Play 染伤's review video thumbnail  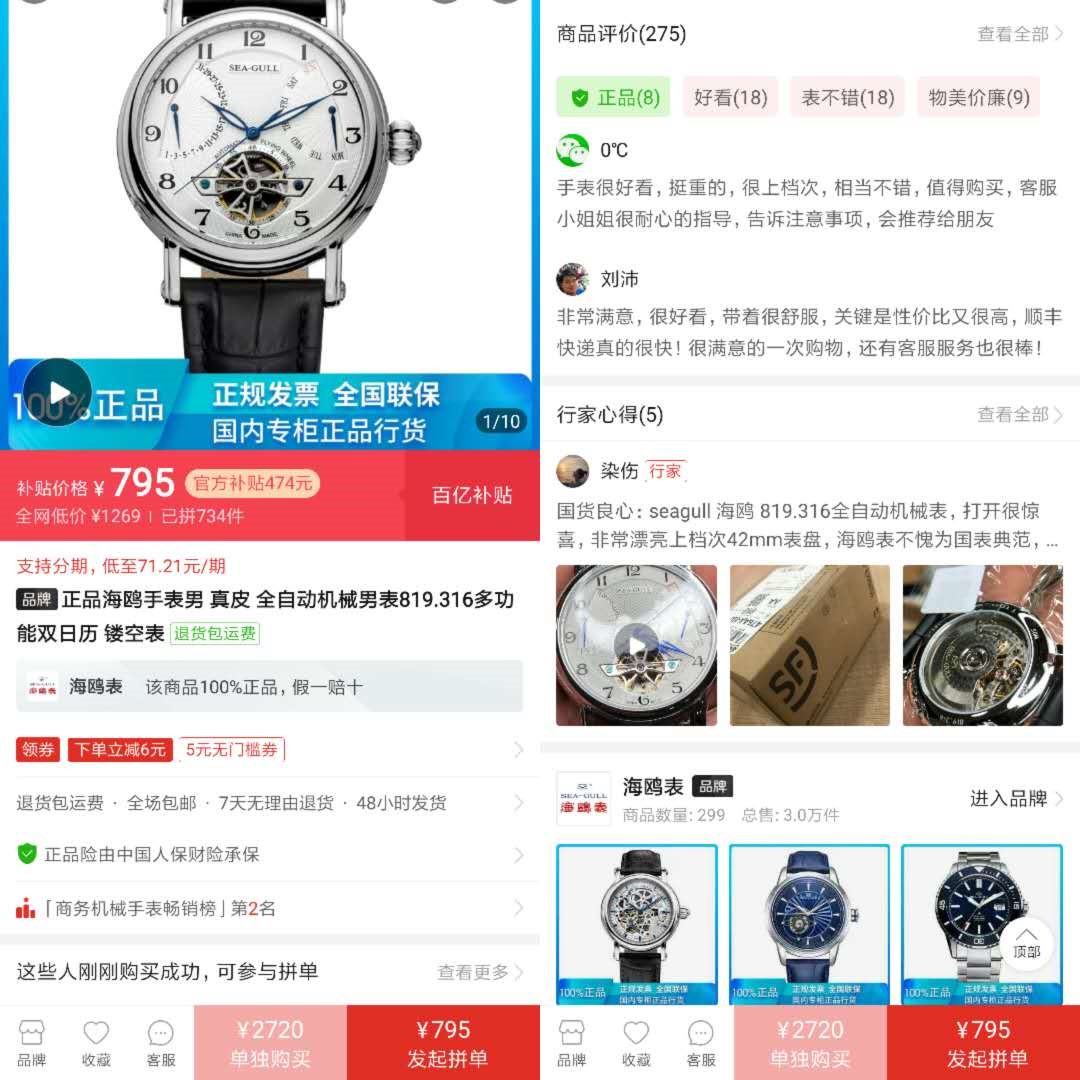(636, 645)
